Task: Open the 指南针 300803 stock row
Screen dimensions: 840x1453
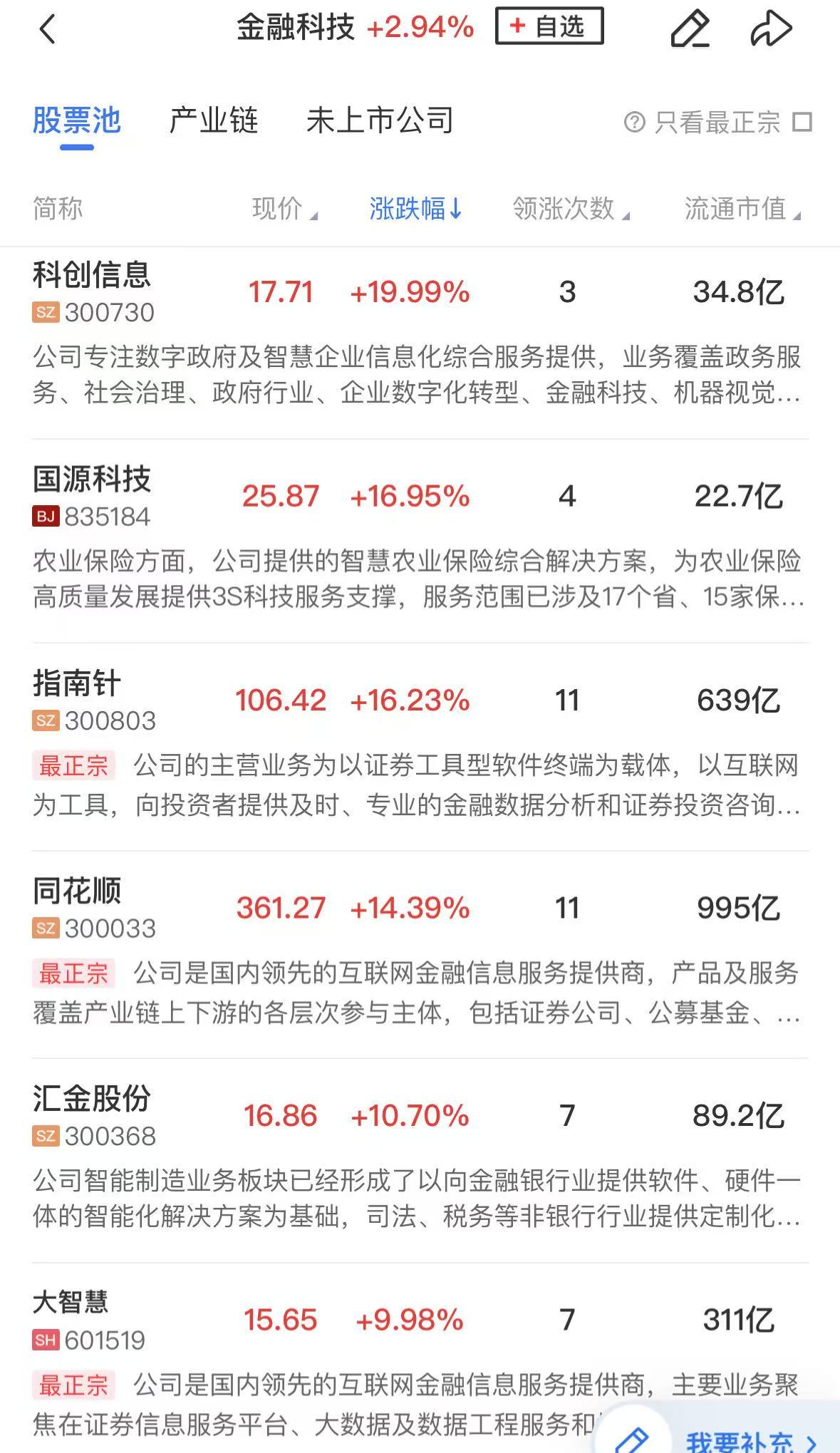Action: coord(93,700)
